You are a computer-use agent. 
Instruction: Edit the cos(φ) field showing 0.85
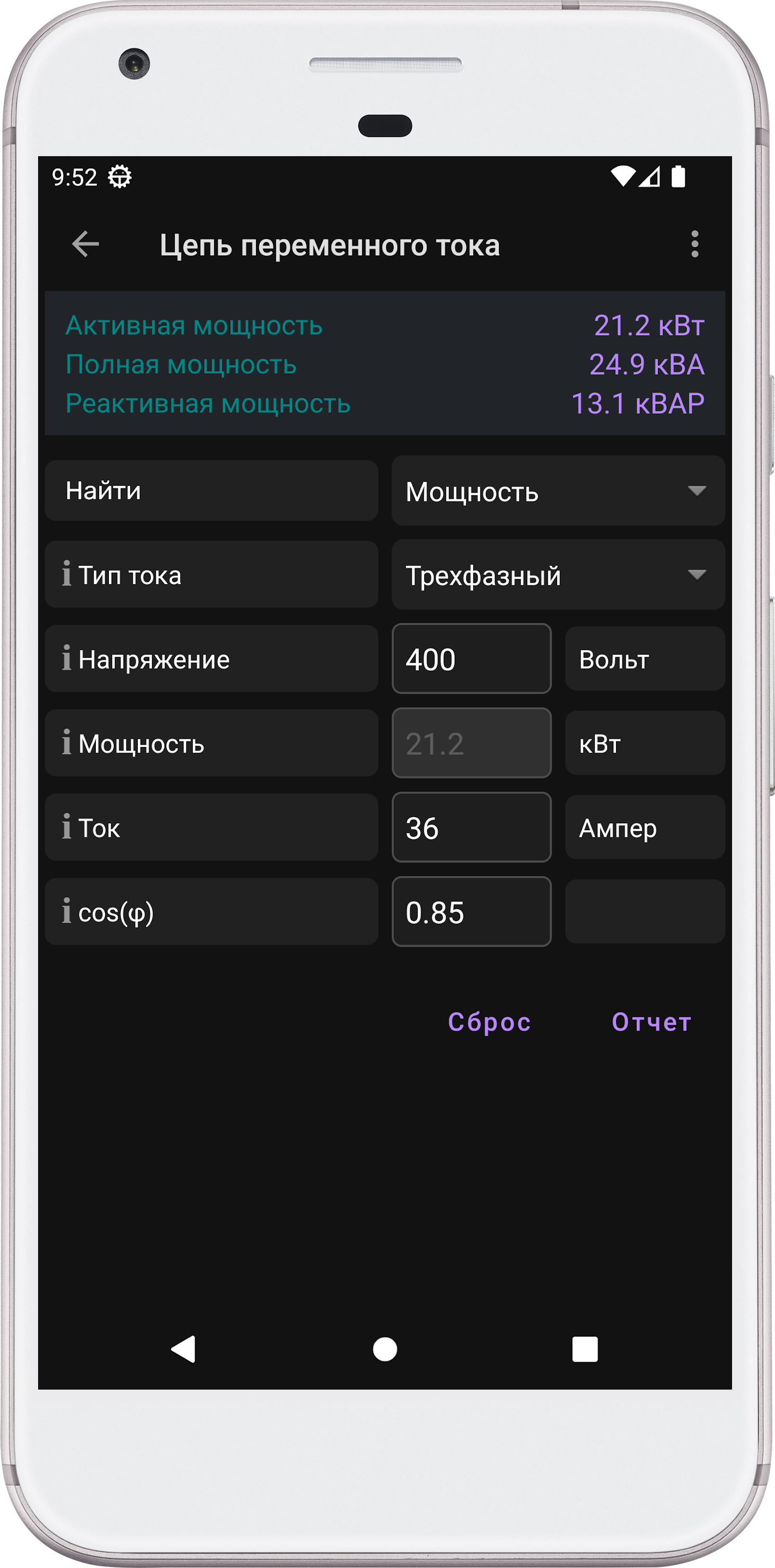pyautogui.click(x=472, y=912)
